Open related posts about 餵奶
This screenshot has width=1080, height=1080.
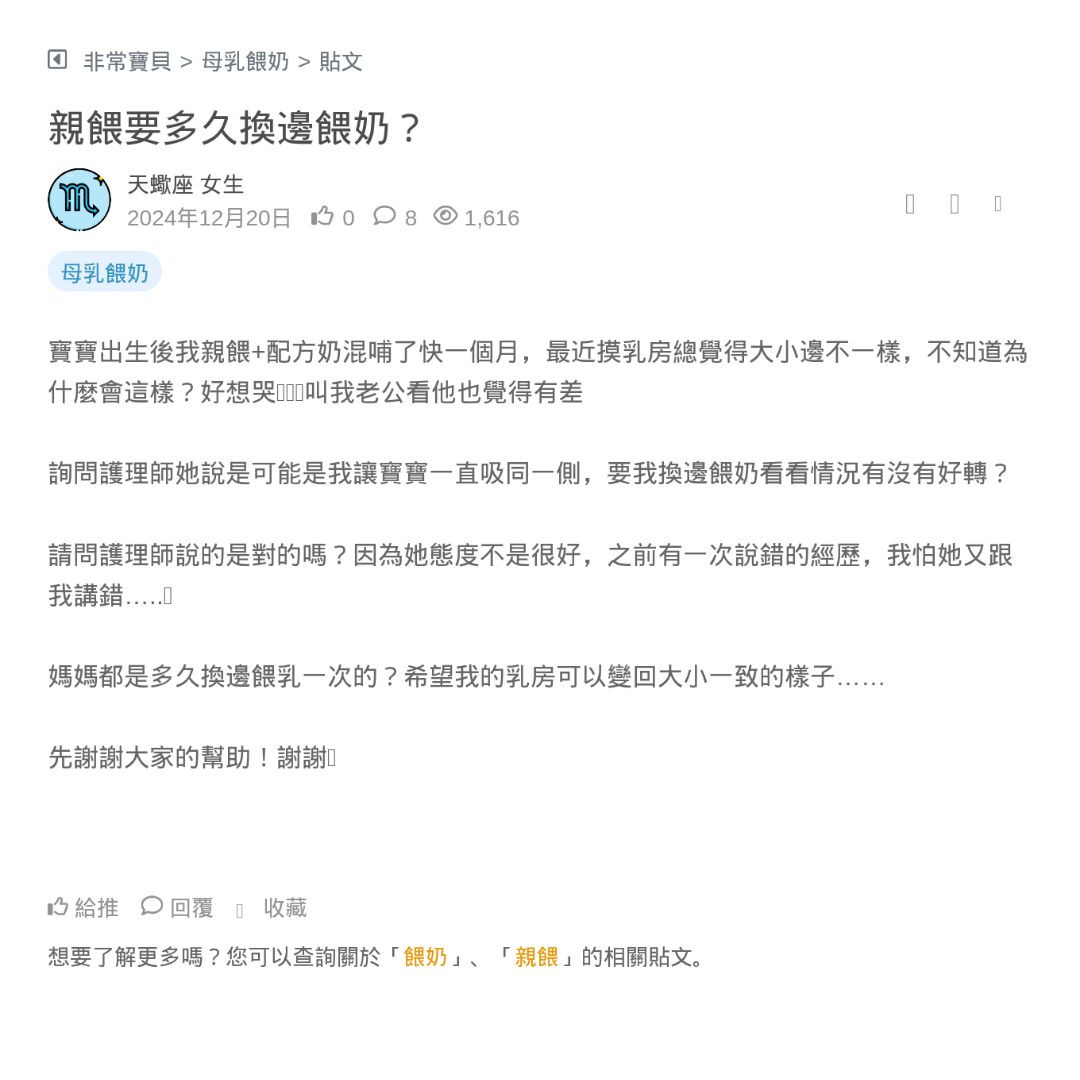425,957
